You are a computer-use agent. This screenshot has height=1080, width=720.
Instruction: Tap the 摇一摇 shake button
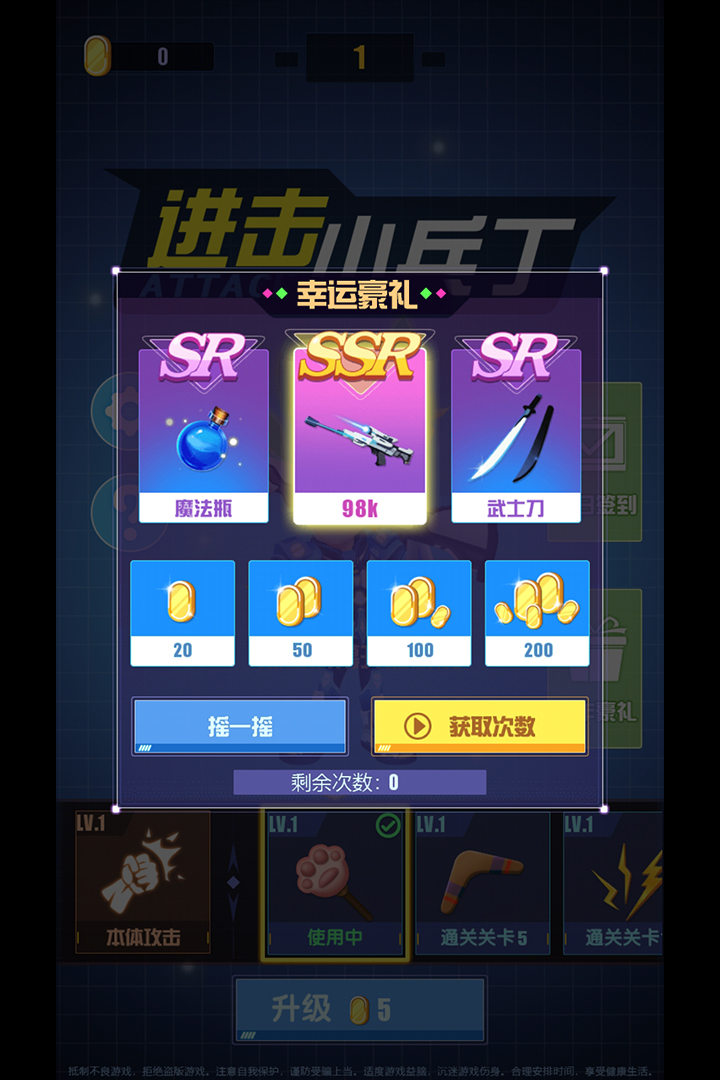pos(240,726)
